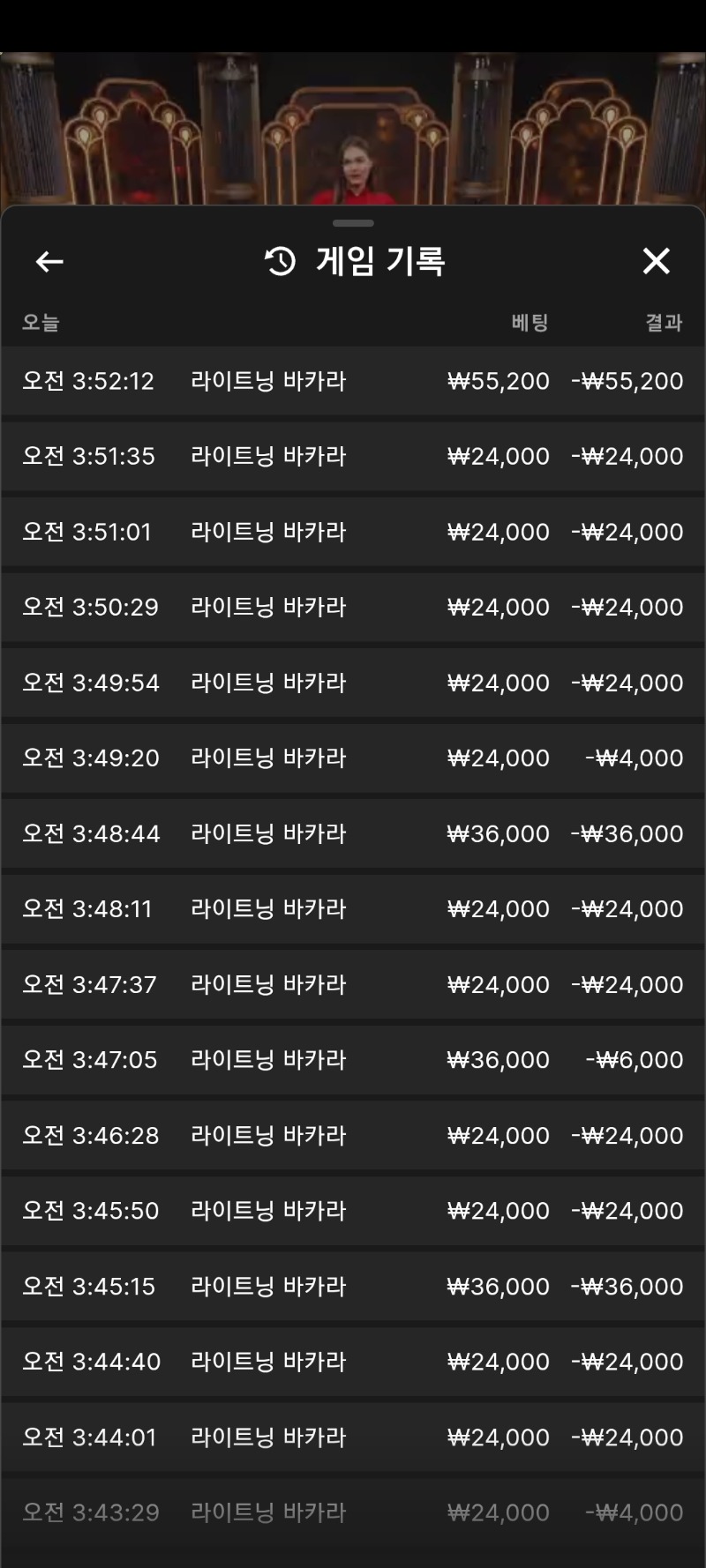Viewport: 706px width, 1568px height.
Task: Open the 오전 3:46:28 game record
Action: point(353,1135)
